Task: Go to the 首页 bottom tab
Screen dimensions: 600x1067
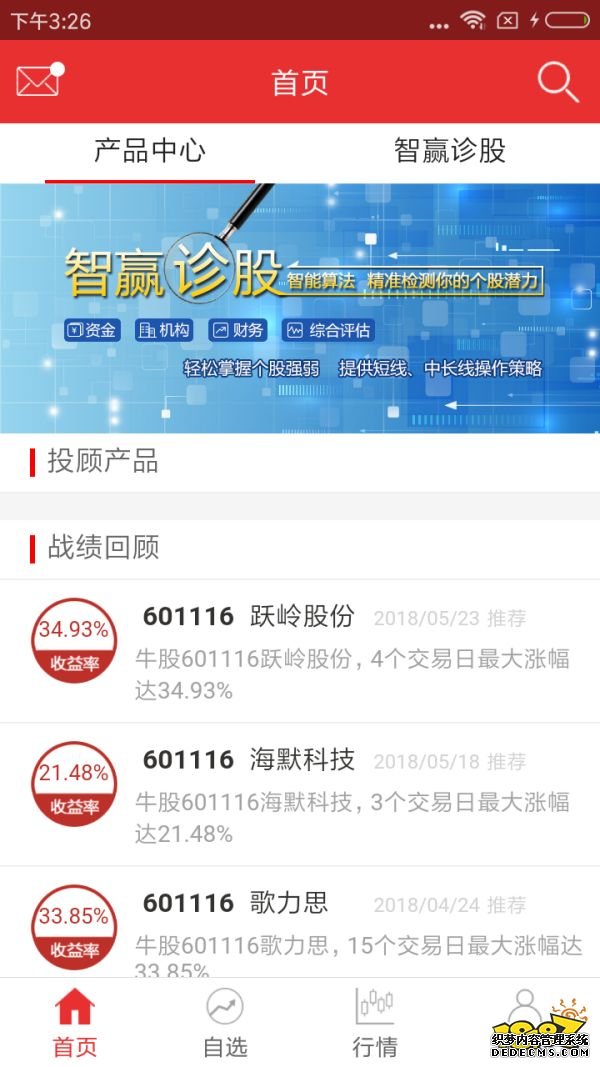Action: 75,1022
